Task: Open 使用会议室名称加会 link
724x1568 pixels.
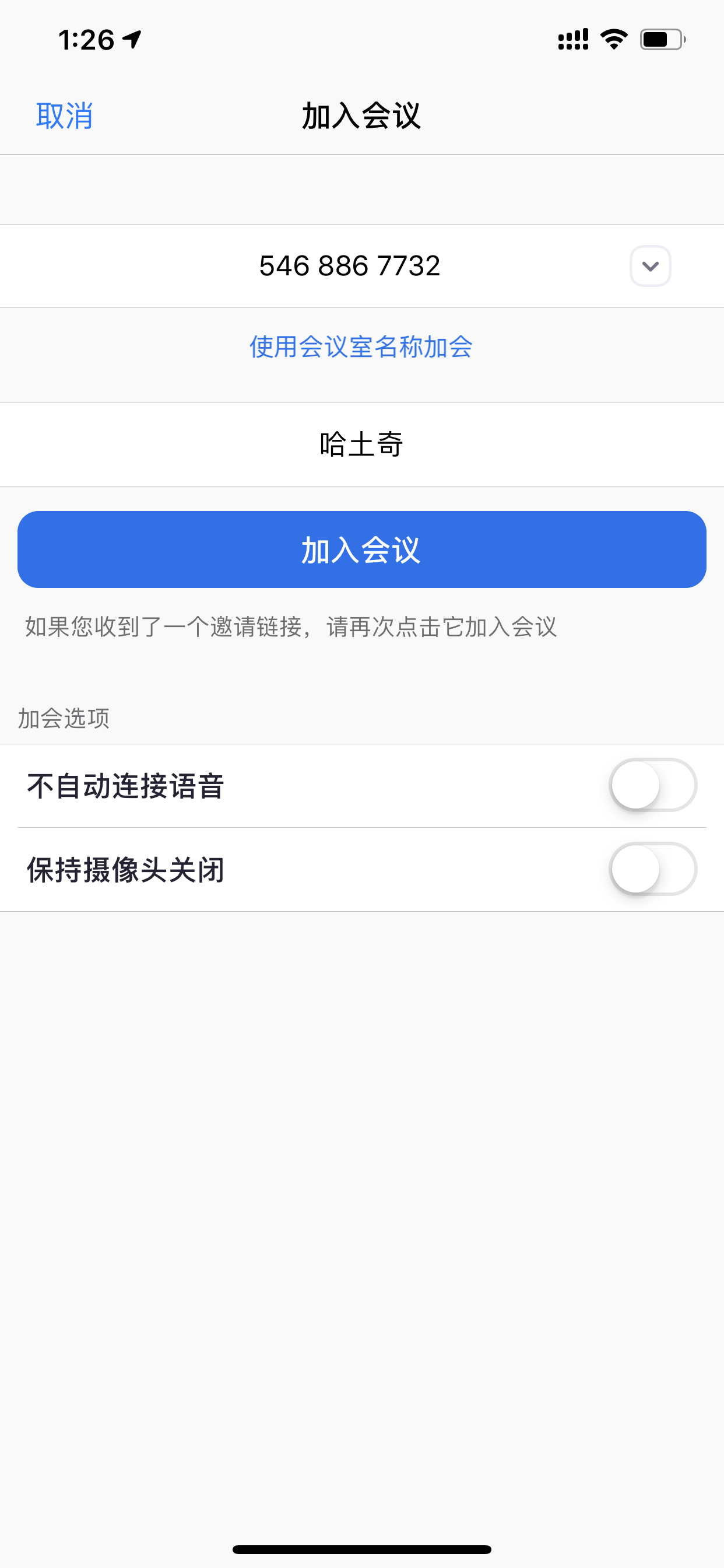Action: coord(361,347)
